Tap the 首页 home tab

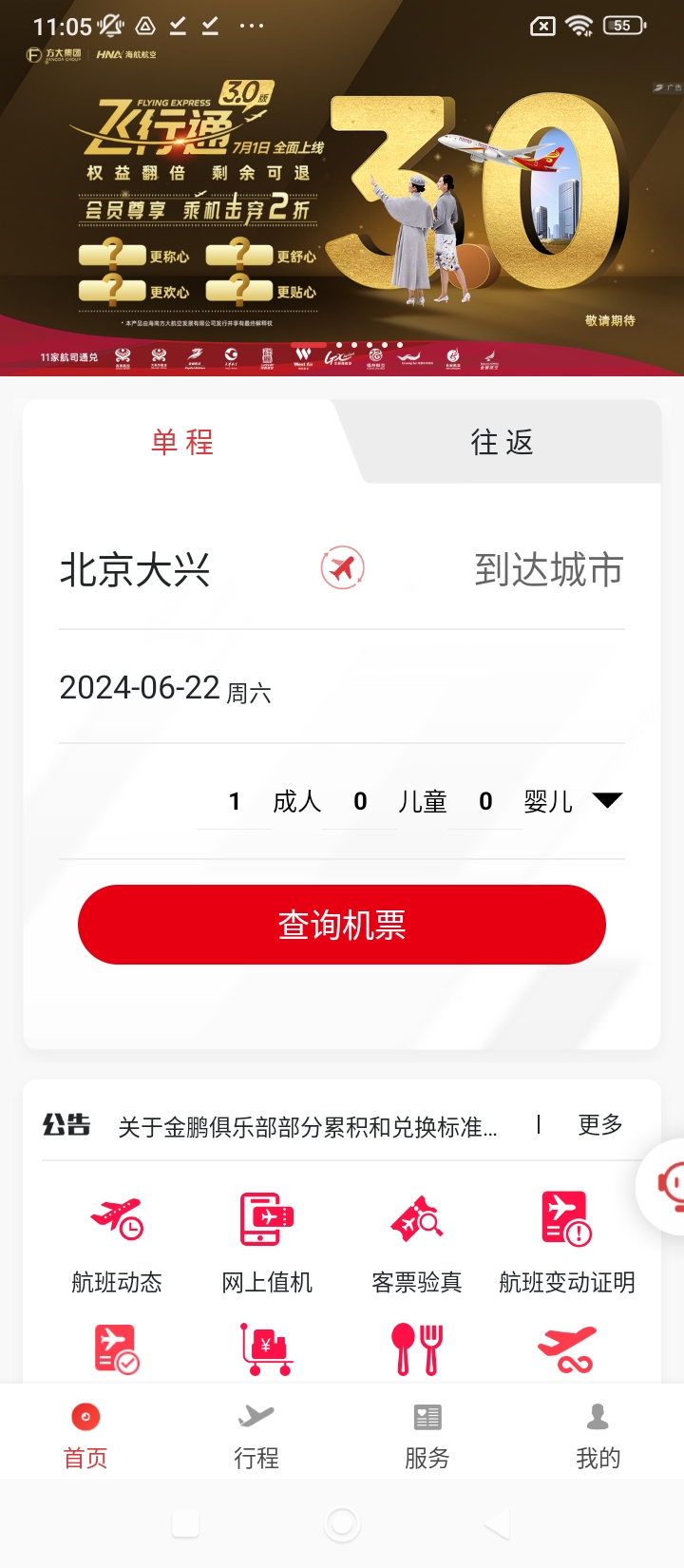85,1435
